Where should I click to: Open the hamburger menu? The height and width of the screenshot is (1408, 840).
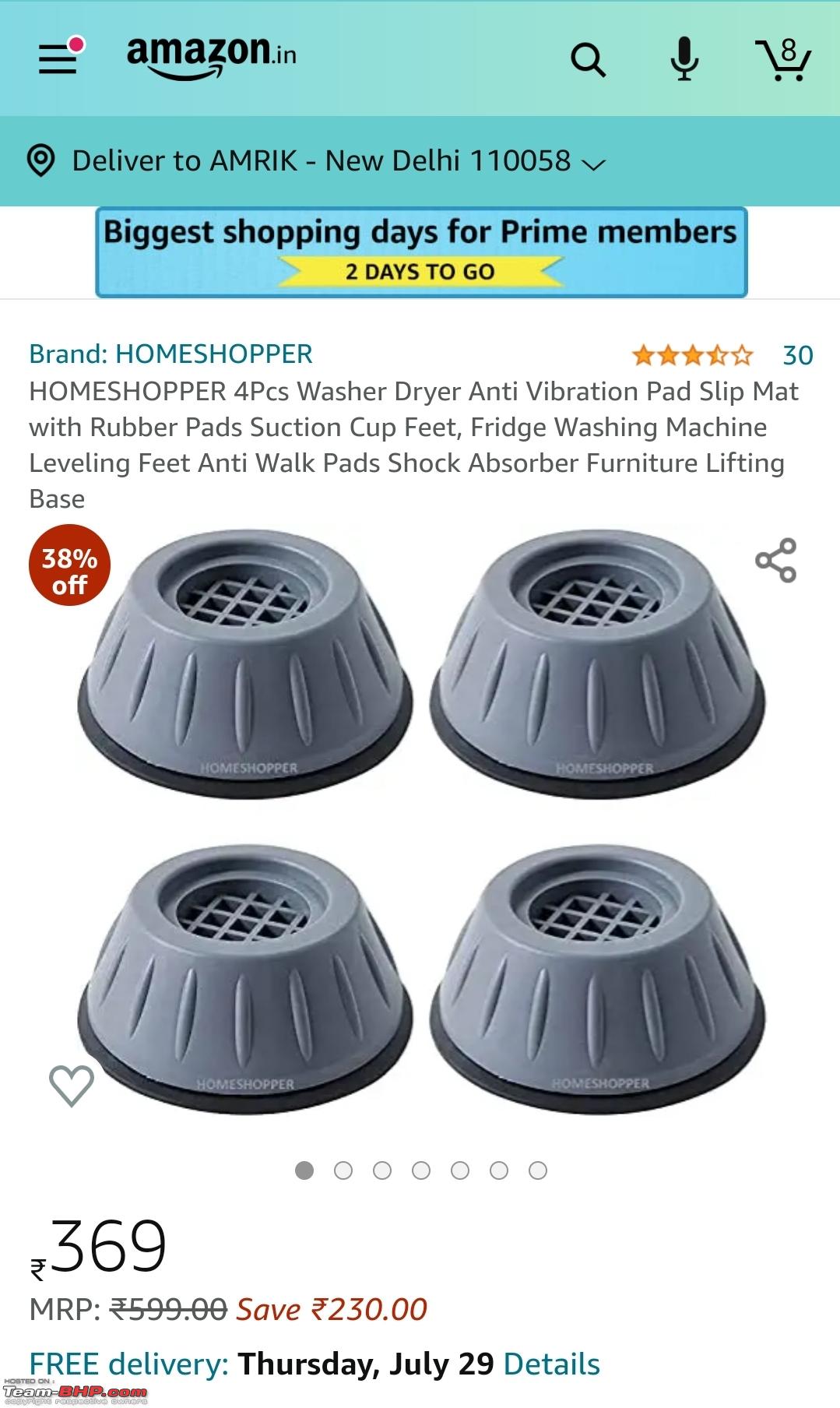[60, 57]
